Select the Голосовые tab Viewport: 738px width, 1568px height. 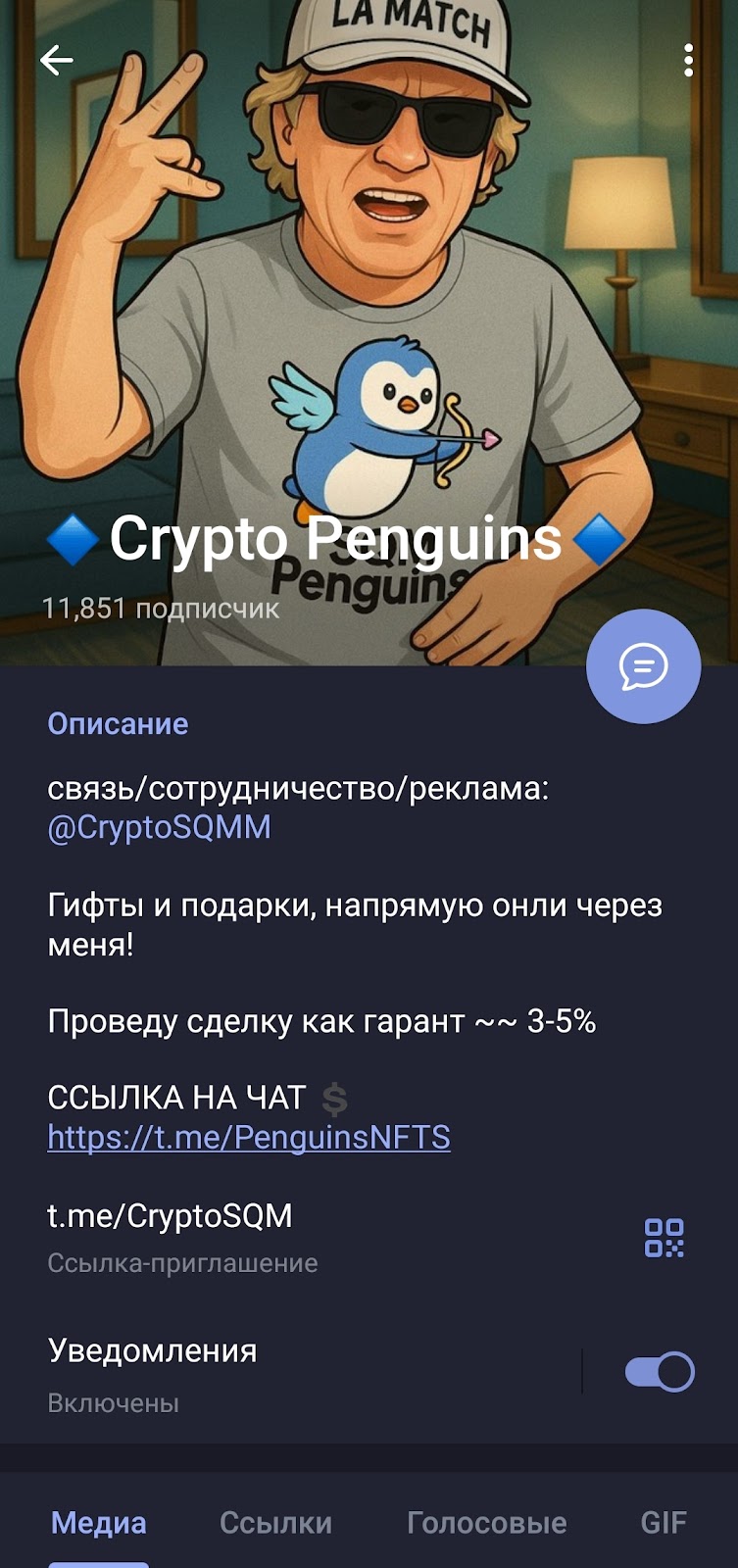[x=486, y=1522]
